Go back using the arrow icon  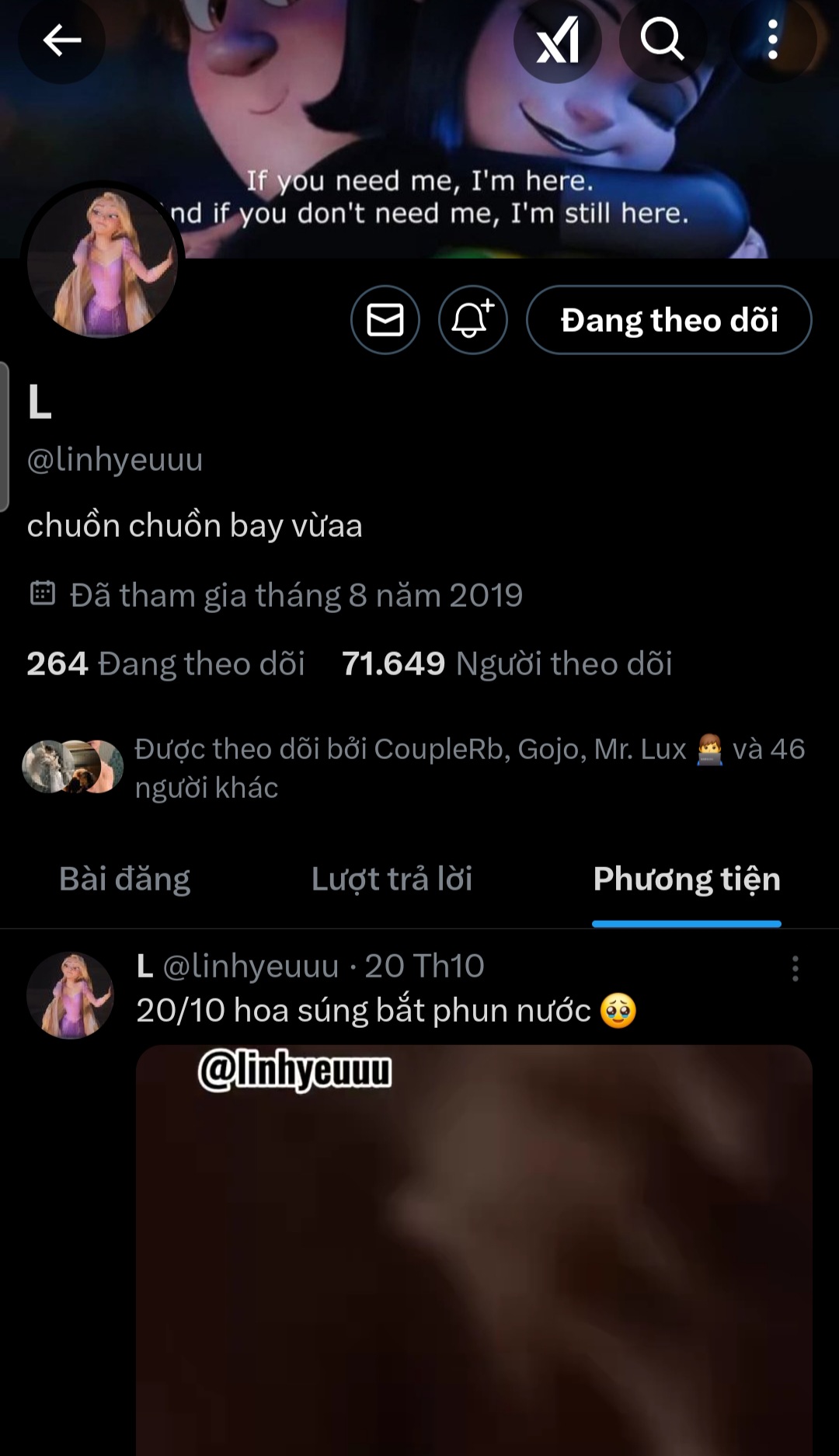click(62, 40)
